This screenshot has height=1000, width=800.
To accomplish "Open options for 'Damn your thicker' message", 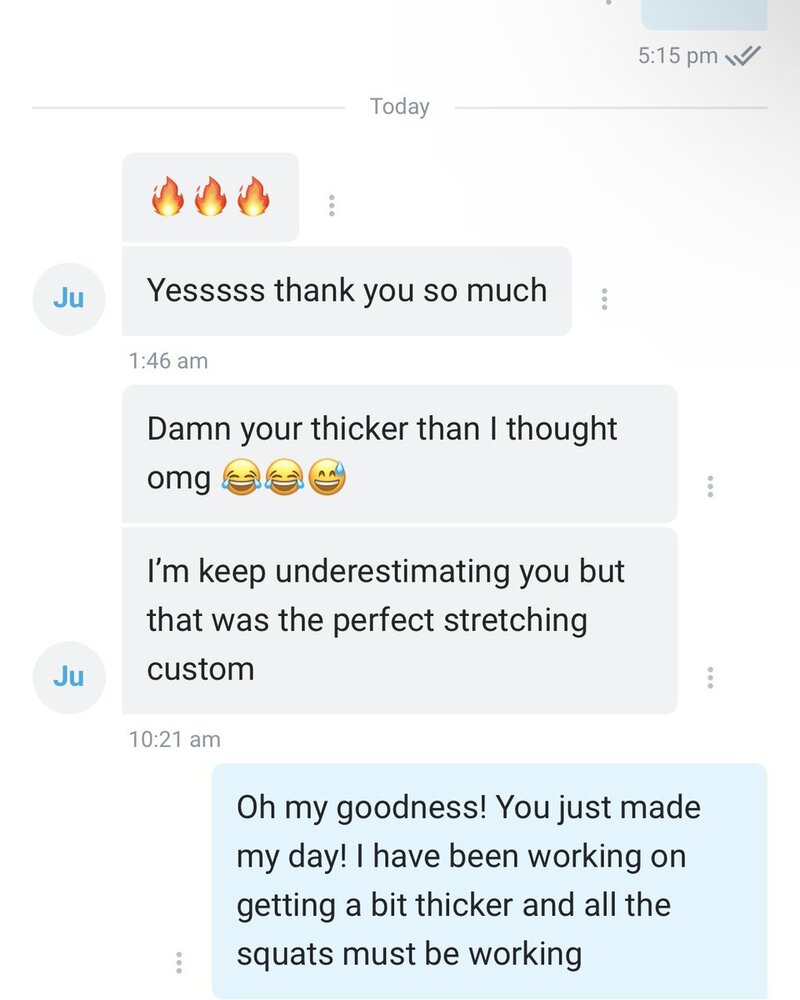I will click(710, 486).
